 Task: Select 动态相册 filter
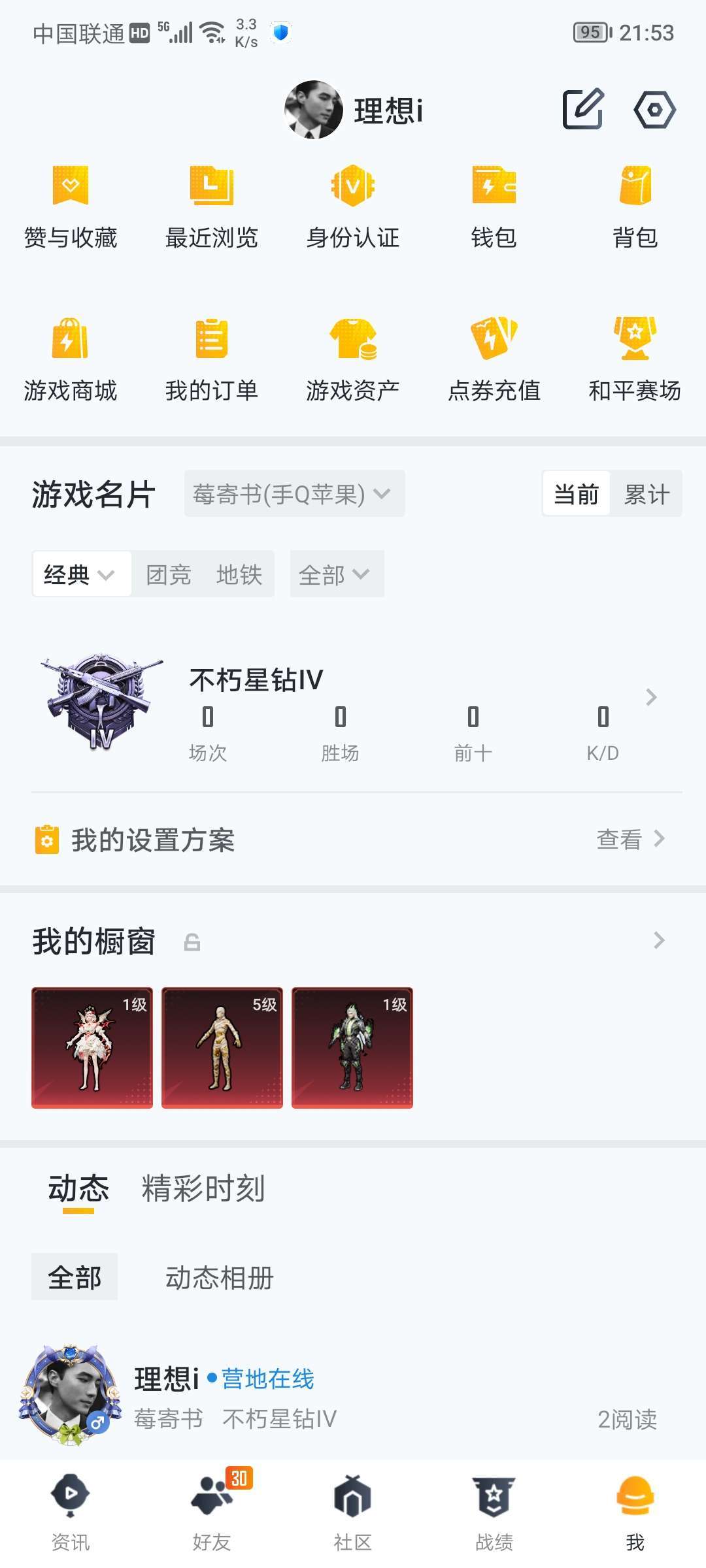coord(220,1277)
